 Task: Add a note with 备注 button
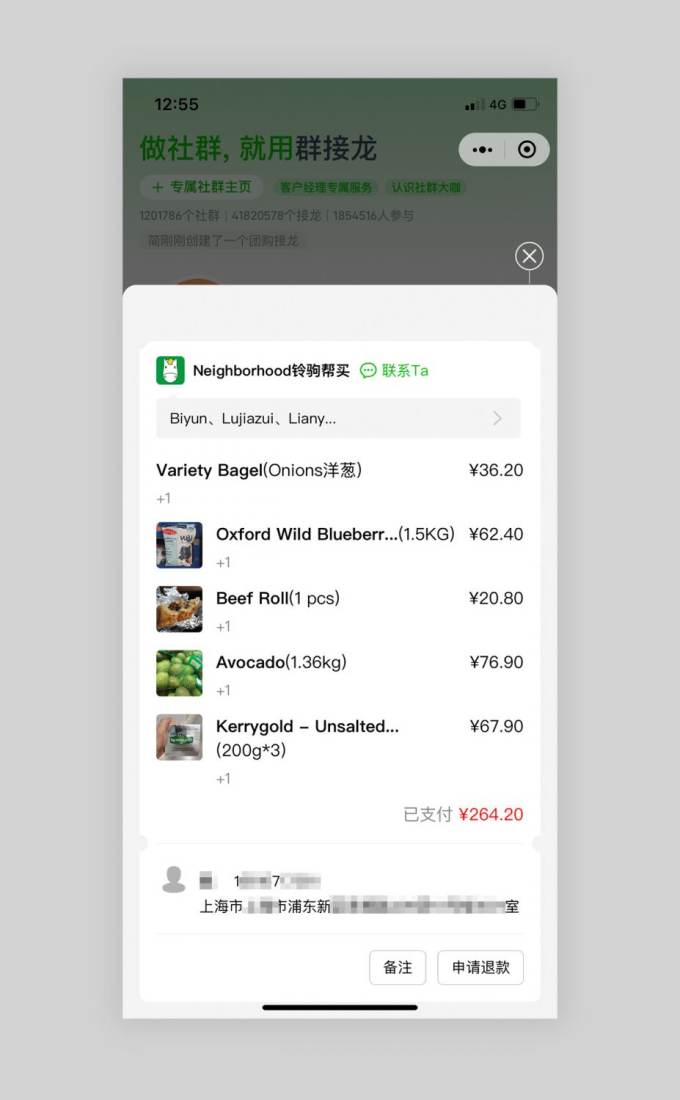click(397, 967)
